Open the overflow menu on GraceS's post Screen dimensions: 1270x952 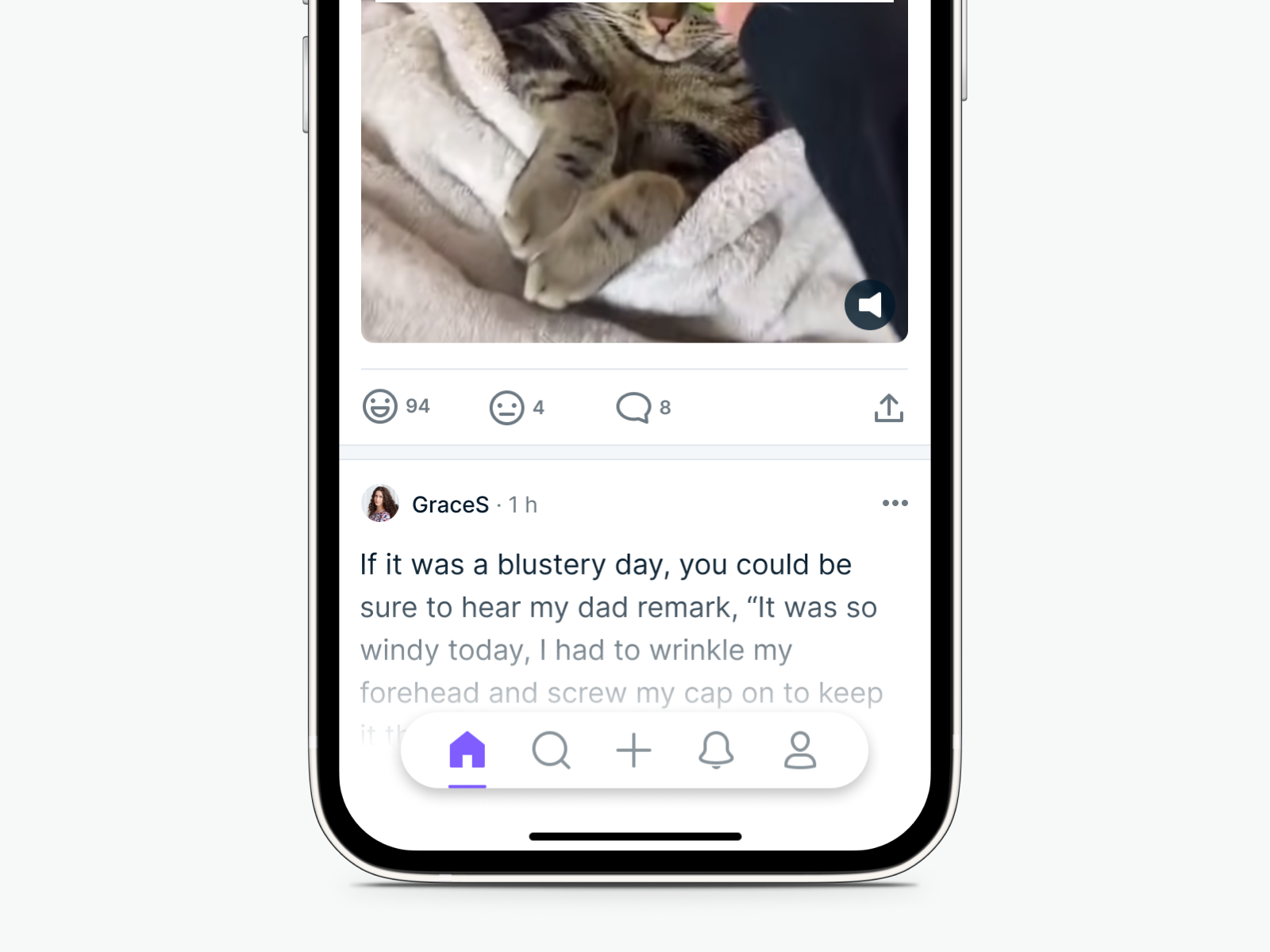[895, 503]
